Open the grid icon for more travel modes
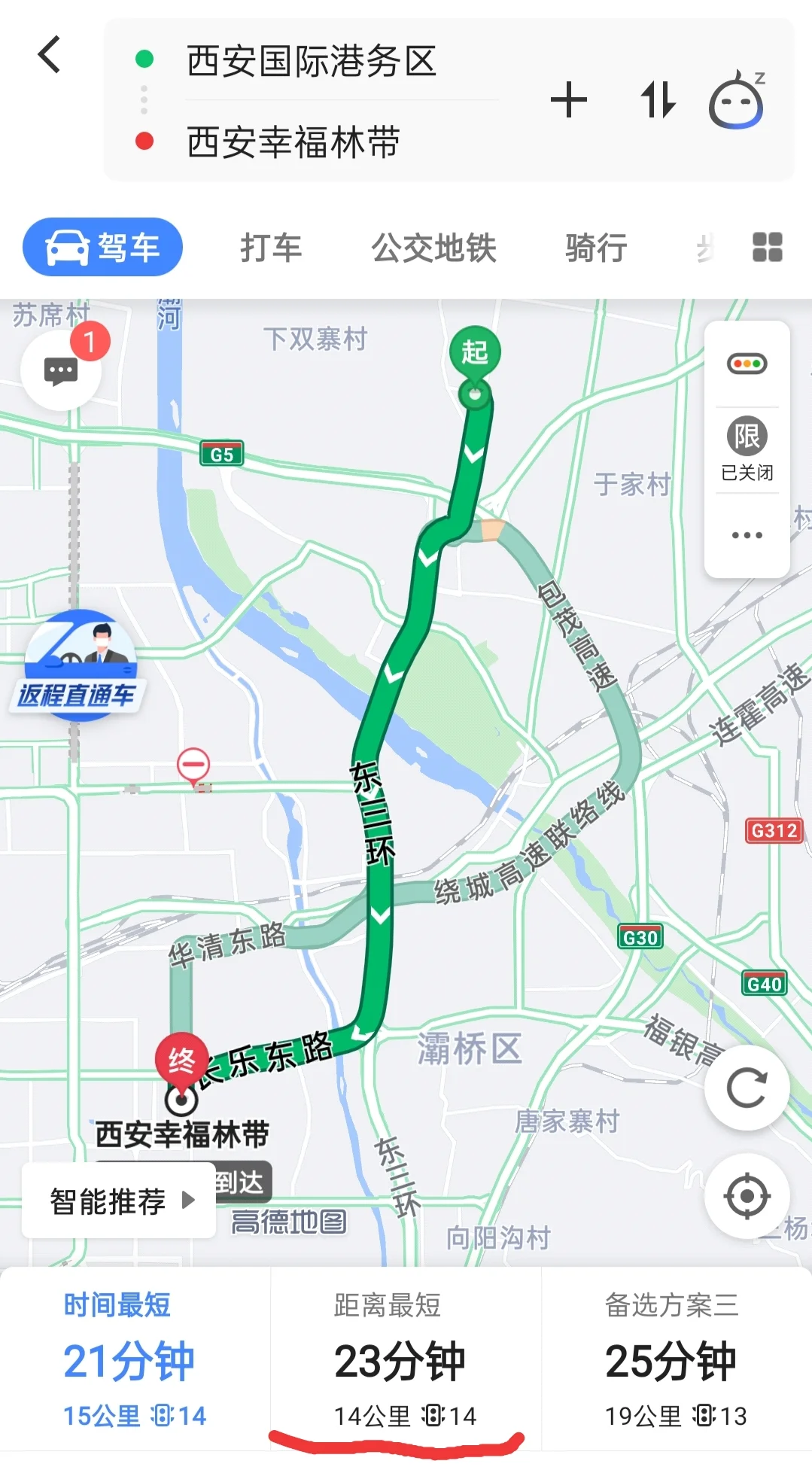 click(765, 246)
